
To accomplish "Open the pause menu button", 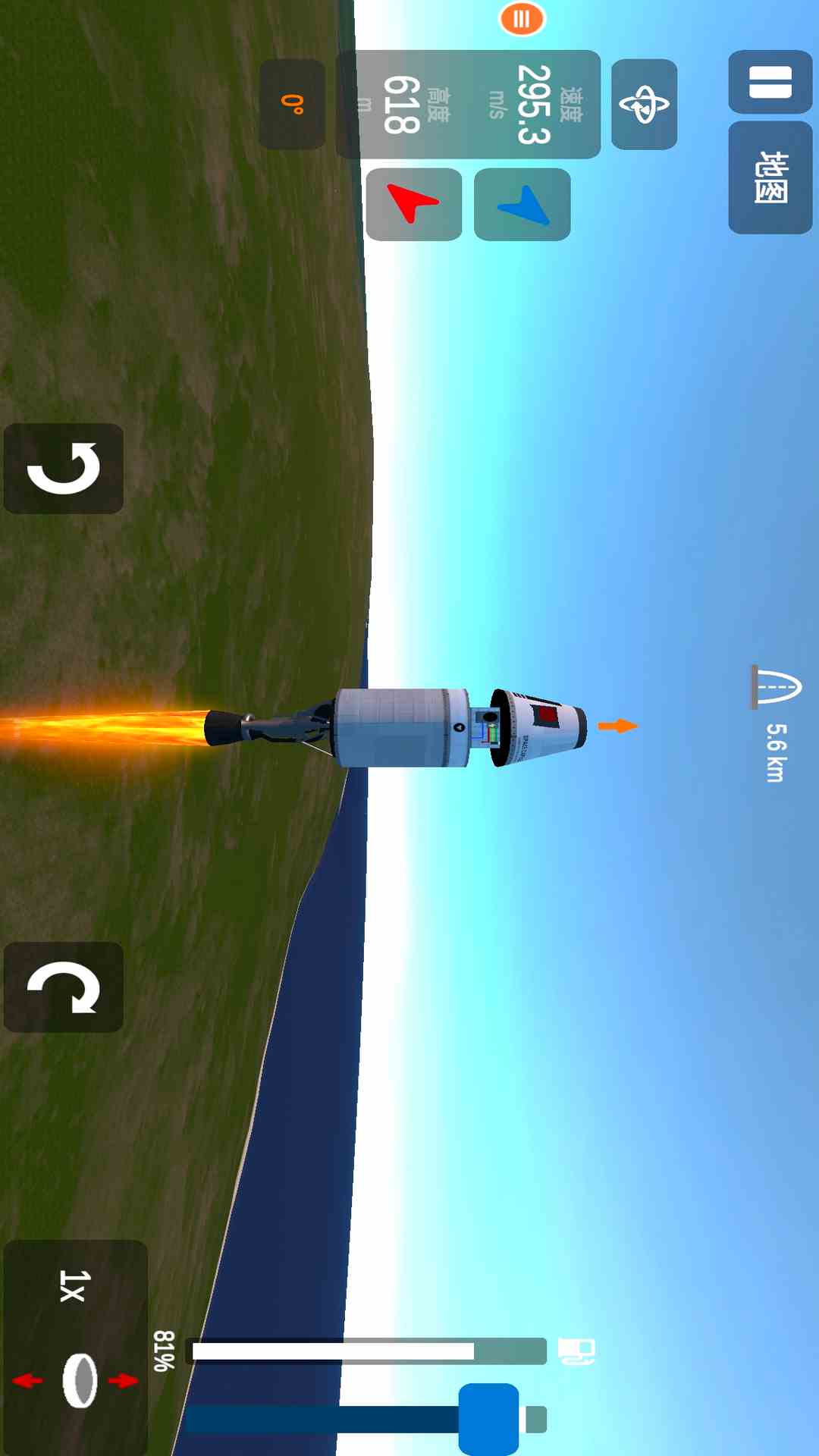I will (x=770, y=82).
